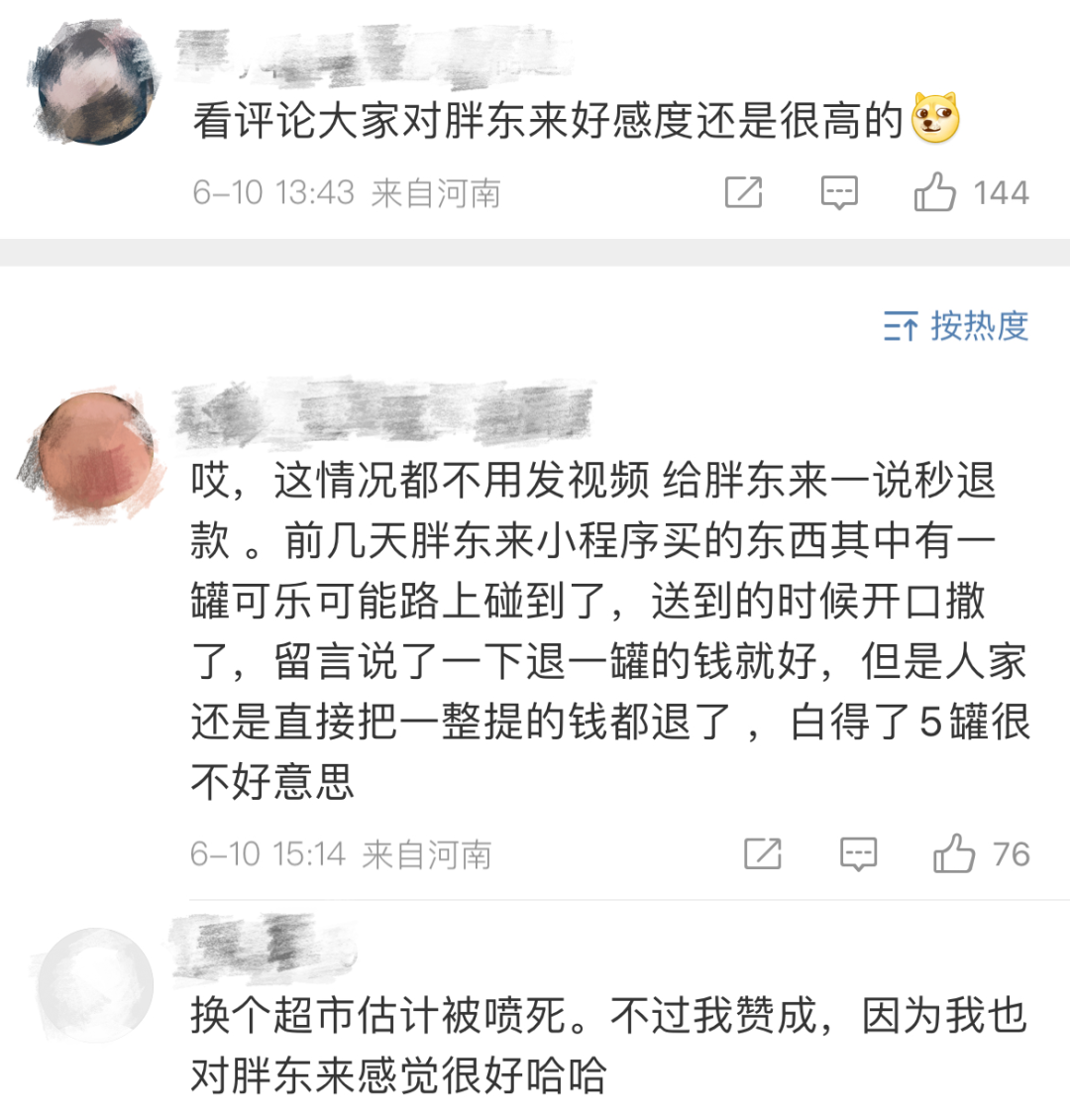
Task: Repost the 13:43 comment about 胖东来好感度
Action: click(x=743, y=192)
